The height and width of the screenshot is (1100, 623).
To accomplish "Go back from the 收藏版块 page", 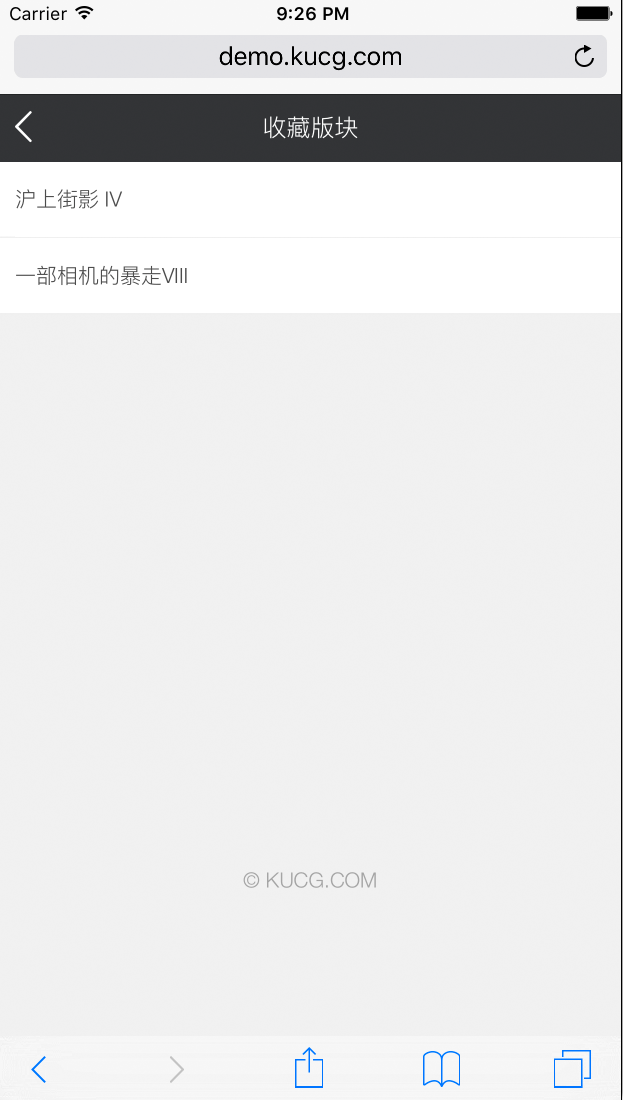I will [25, 127].
